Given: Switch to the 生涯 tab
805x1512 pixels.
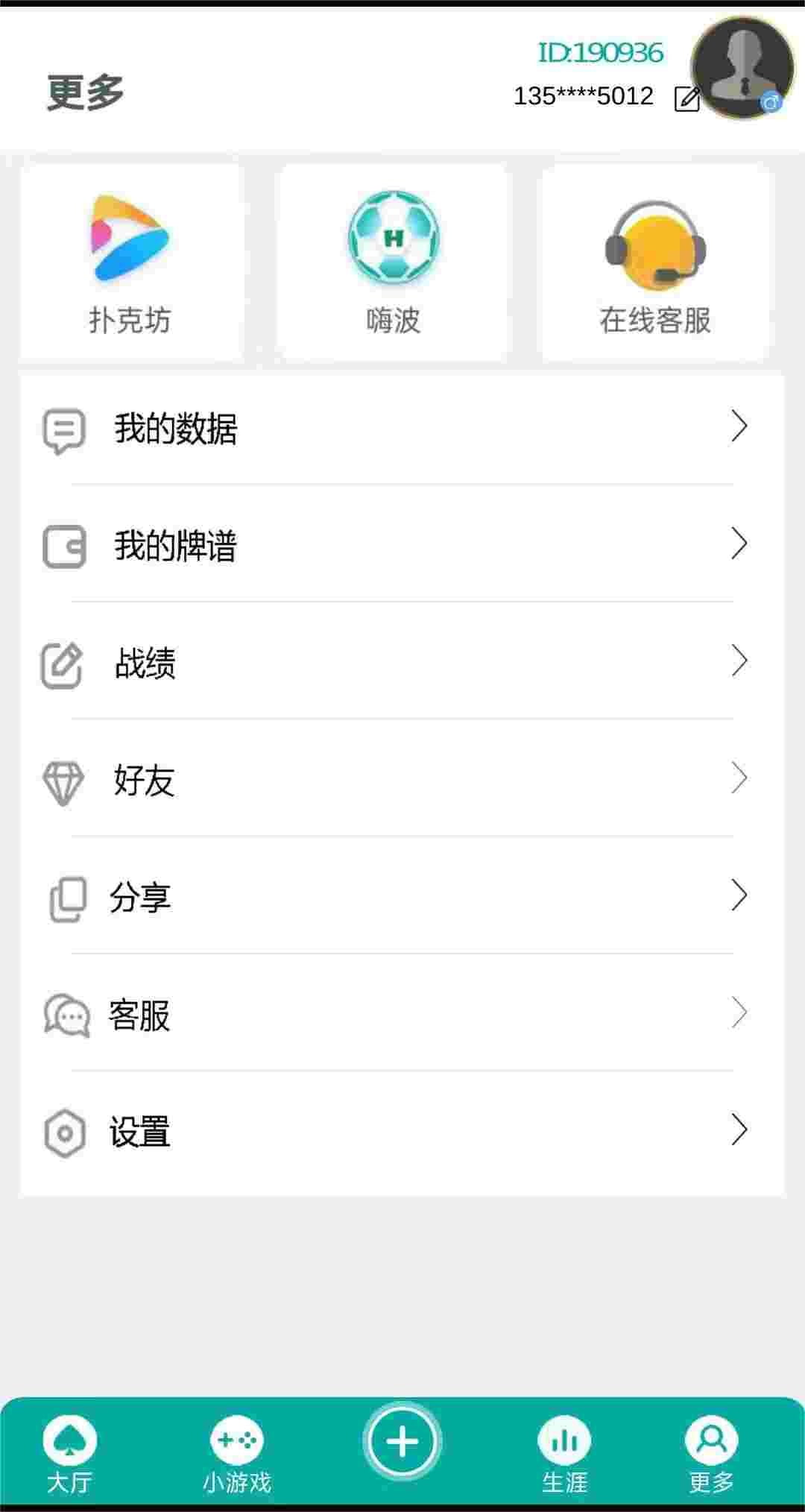Looking at the screenshot, I should click(564, 1454).
